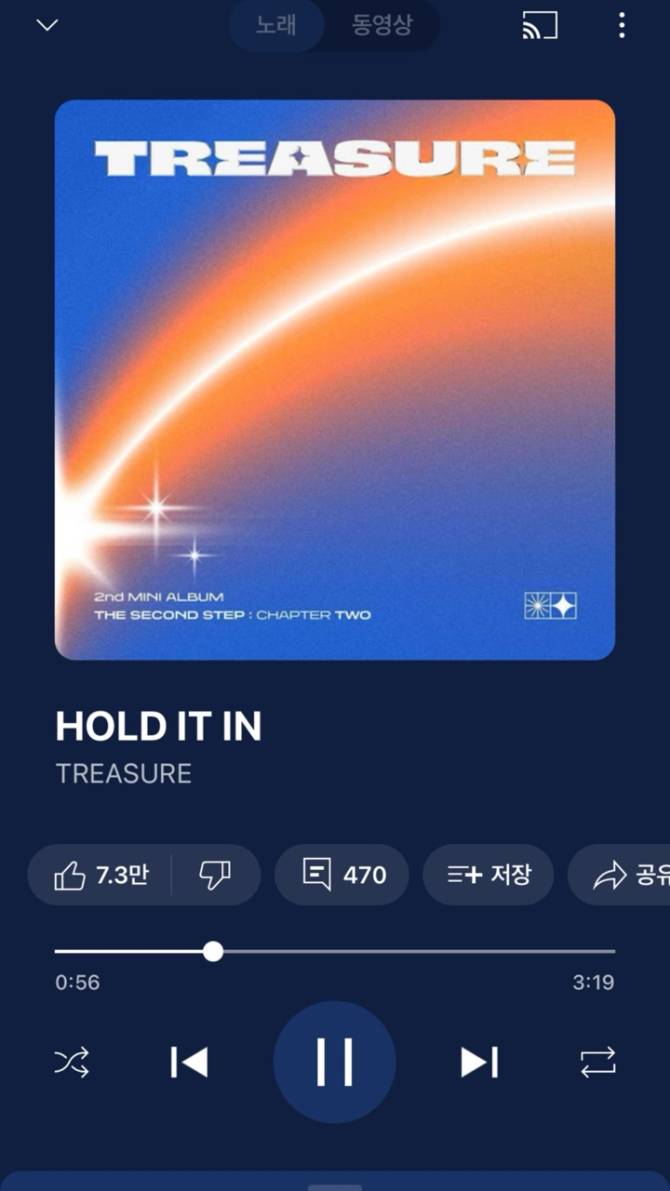Share this song via 공유
Viewport: 670px width, 1191px height.
(x=622, y=876)
